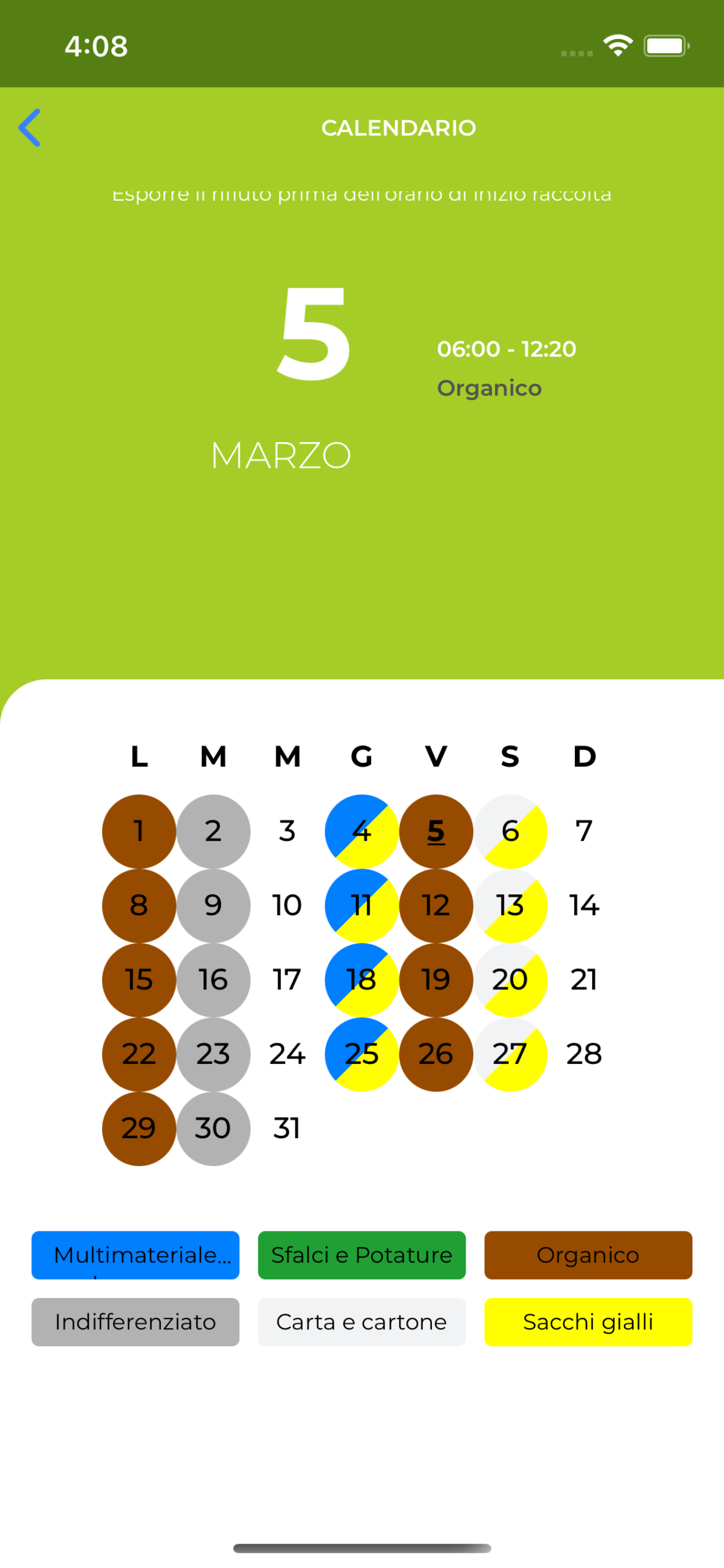Open day 4 with blue and yellow
The image size is (724, 1568).
pyautogui.click(x=361, y=831)
